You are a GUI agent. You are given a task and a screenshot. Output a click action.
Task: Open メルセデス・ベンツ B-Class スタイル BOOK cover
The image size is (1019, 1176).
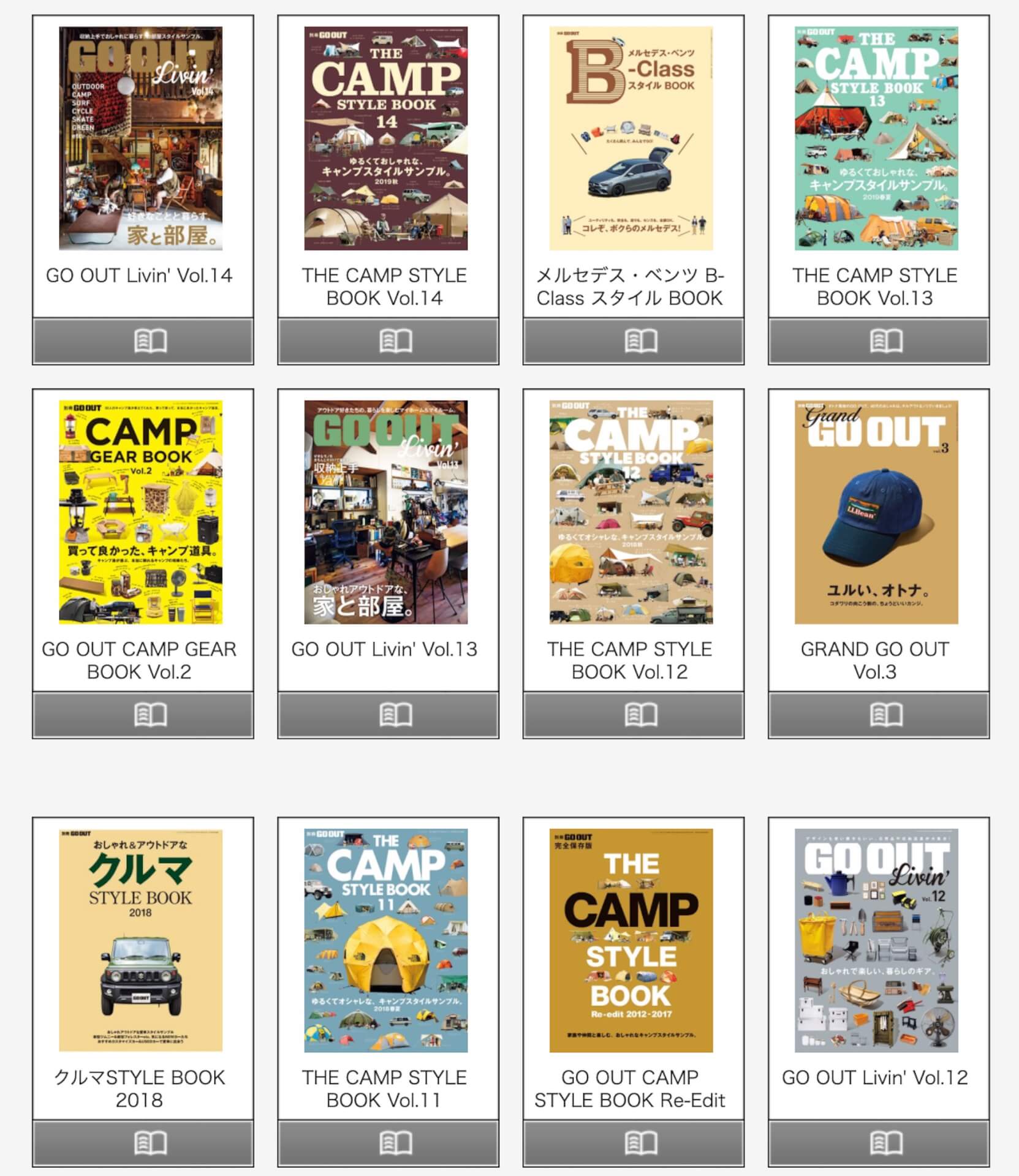631,138
